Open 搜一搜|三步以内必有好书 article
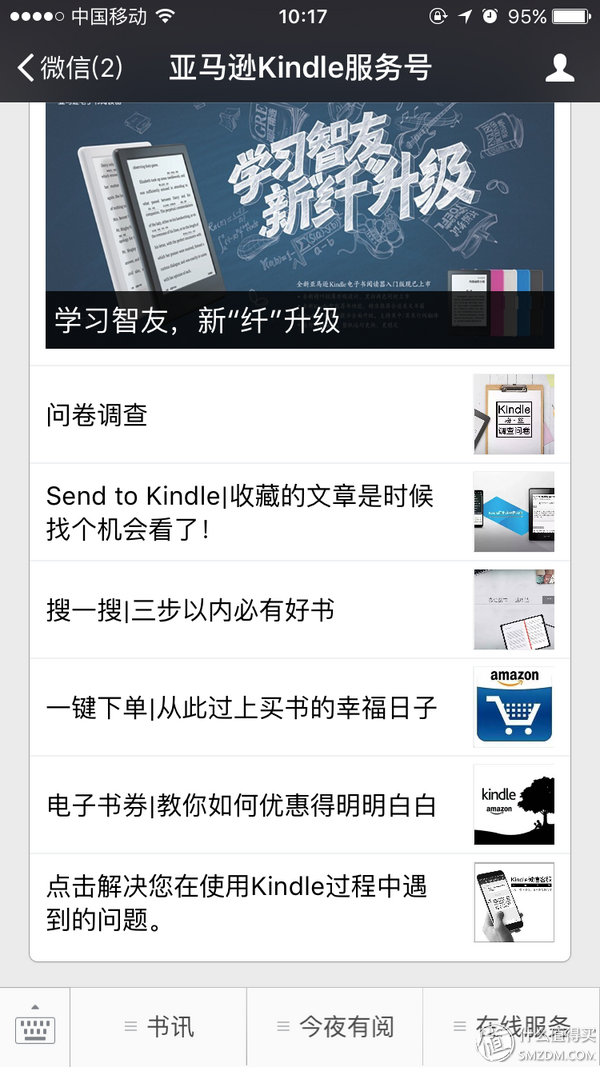 click(x=299, y=609)
